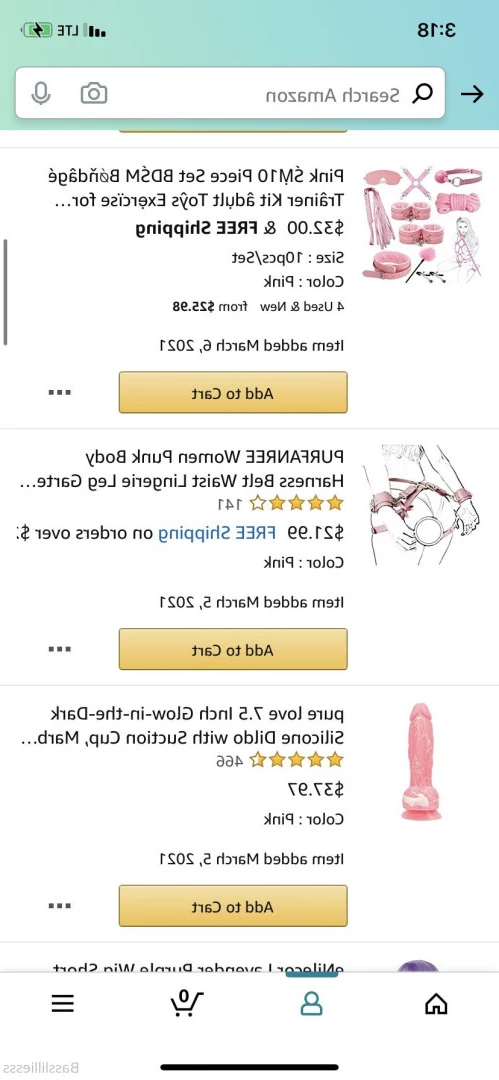Open more options for the PURFANREE item
Screen dimensions: 499x1080
[59, 649]
